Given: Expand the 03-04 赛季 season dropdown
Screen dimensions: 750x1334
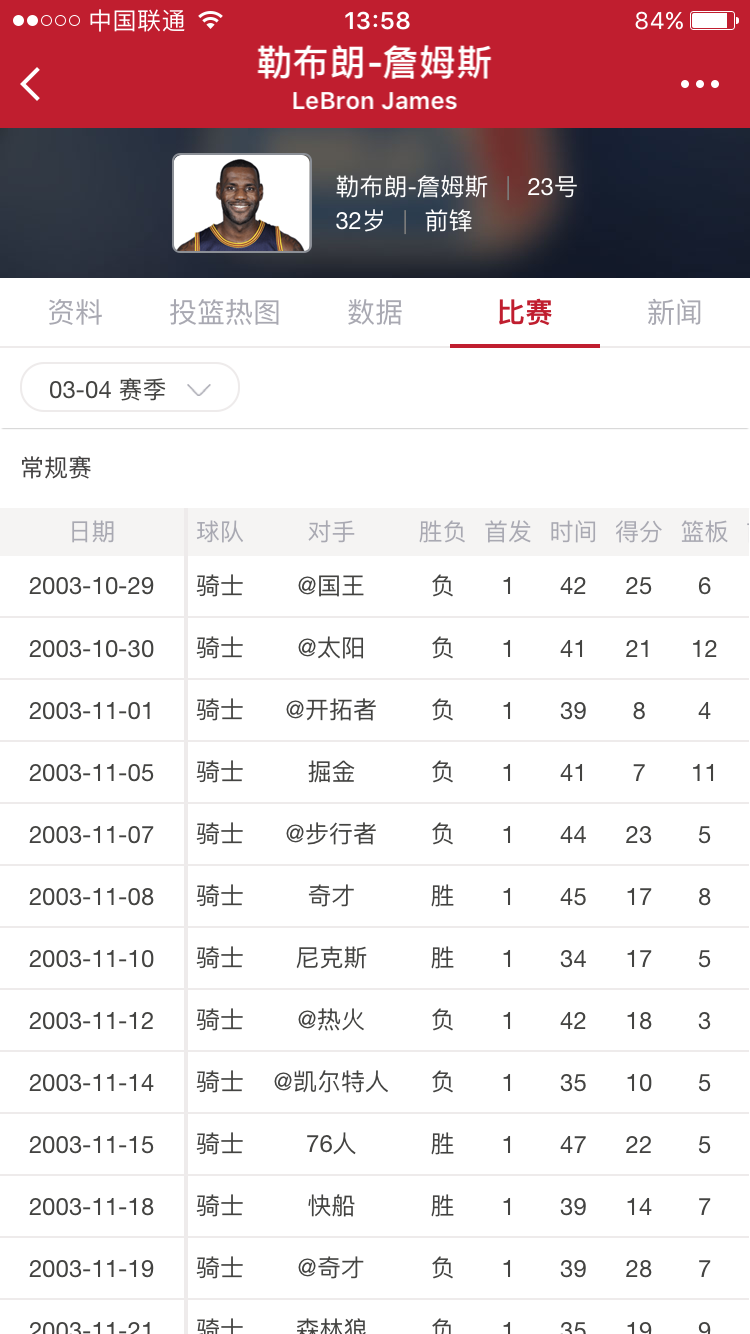Looking at the screenshot, I should 130,388.
